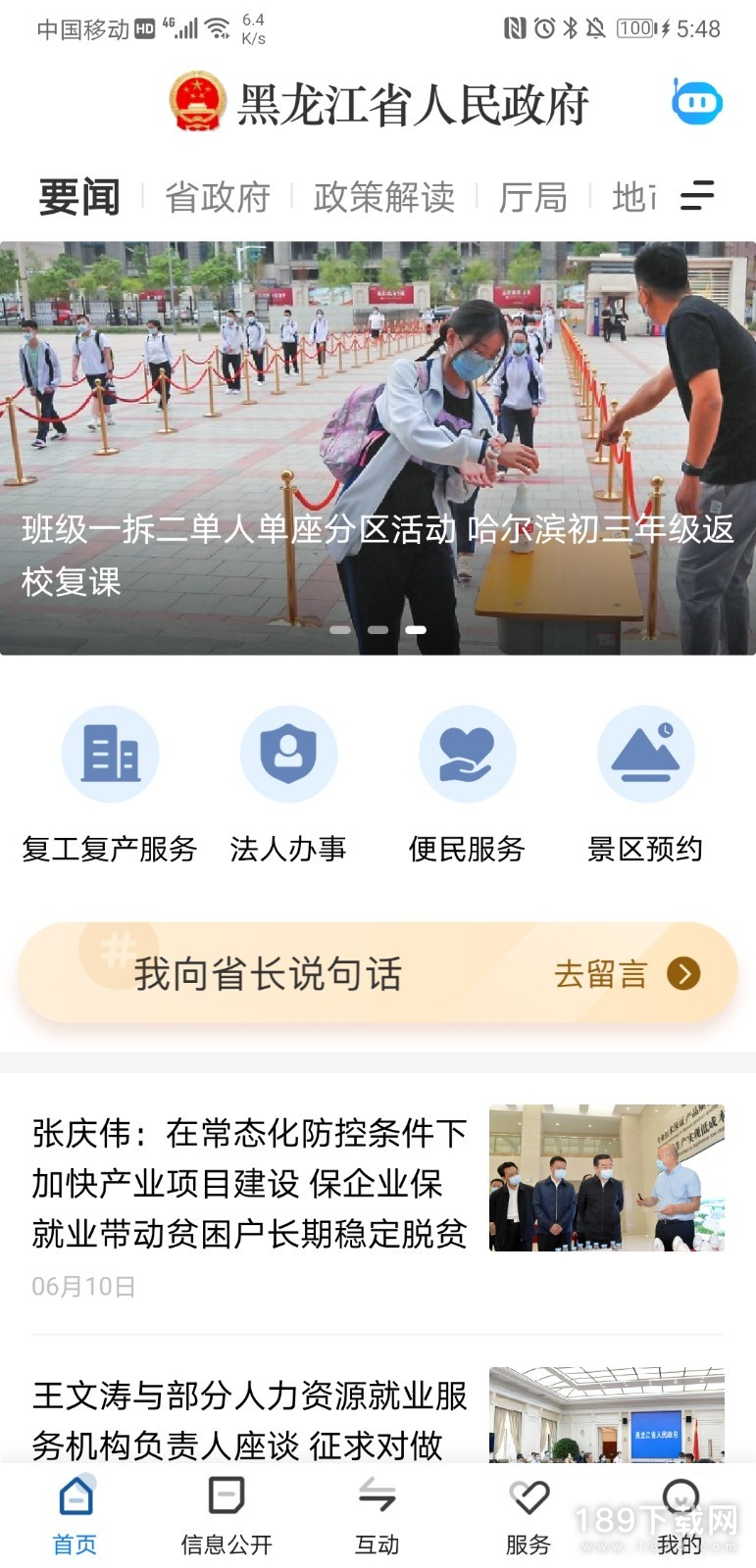This screenshot has height=1568, width=756.
Task: Select the 要闻 tab
Action: click(x=79, y=197)
